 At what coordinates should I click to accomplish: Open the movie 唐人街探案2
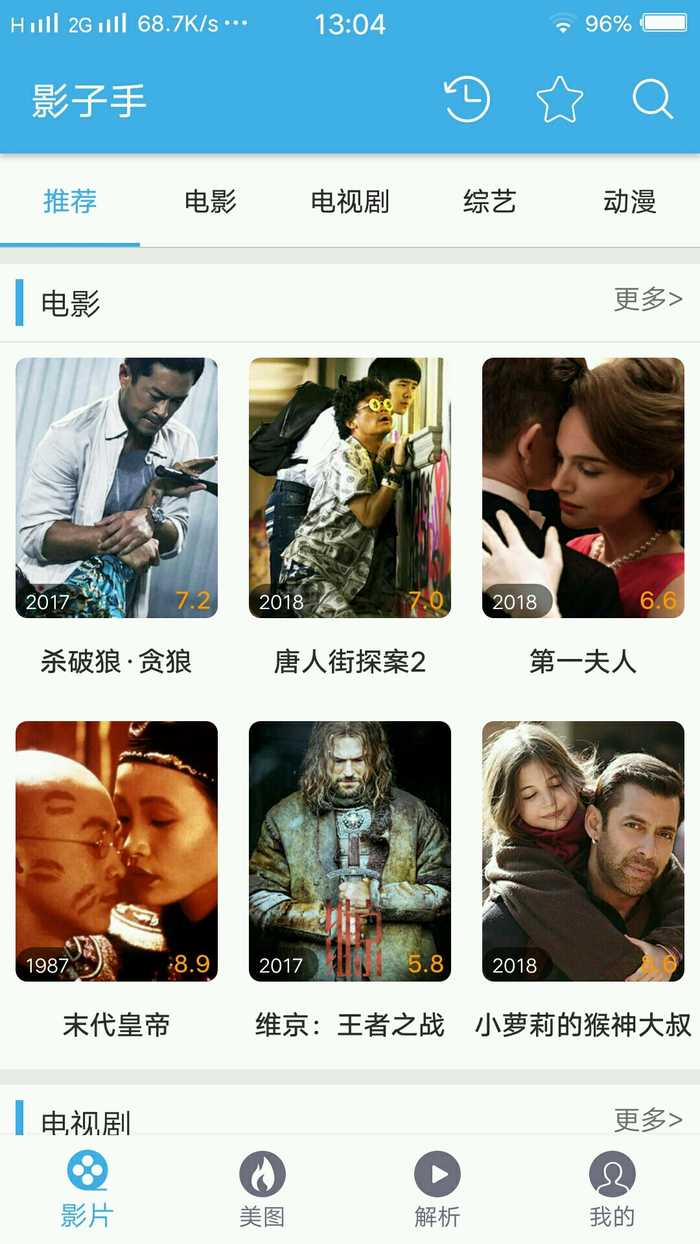(350, 488)
